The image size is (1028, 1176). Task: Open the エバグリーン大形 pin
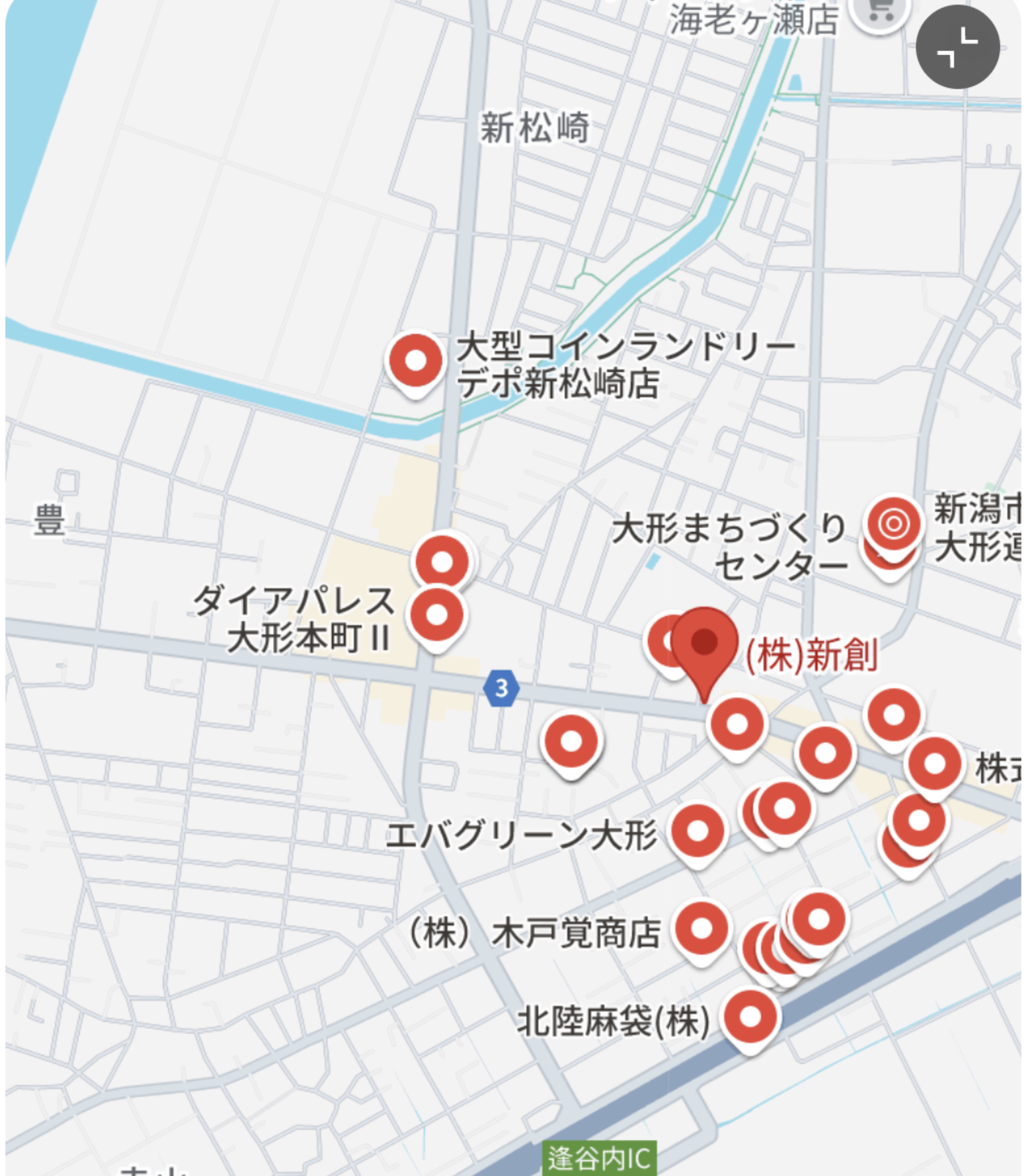pos(698,831)
